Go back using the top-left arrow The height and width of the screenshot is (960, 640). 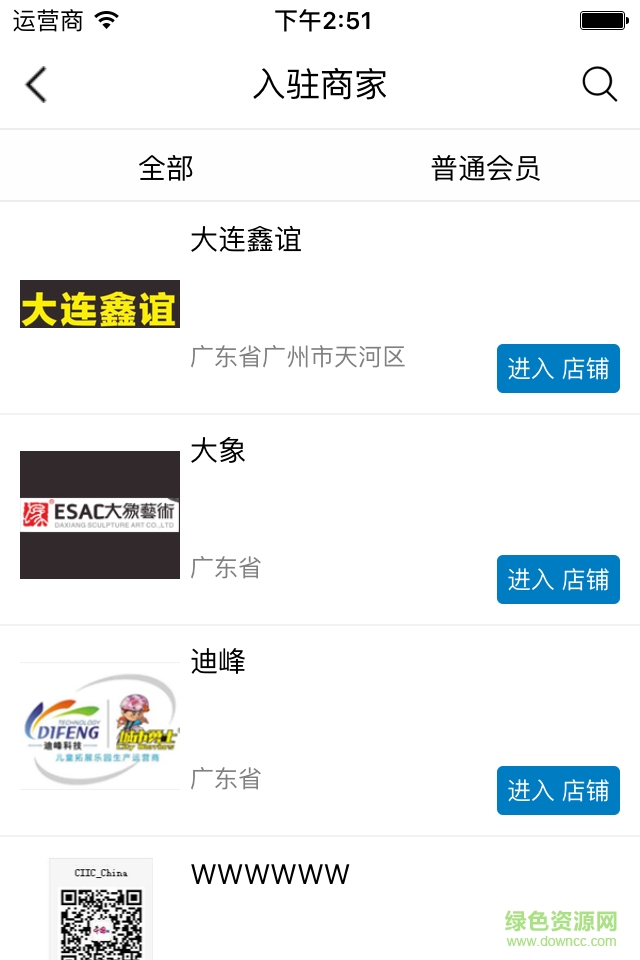36,85
